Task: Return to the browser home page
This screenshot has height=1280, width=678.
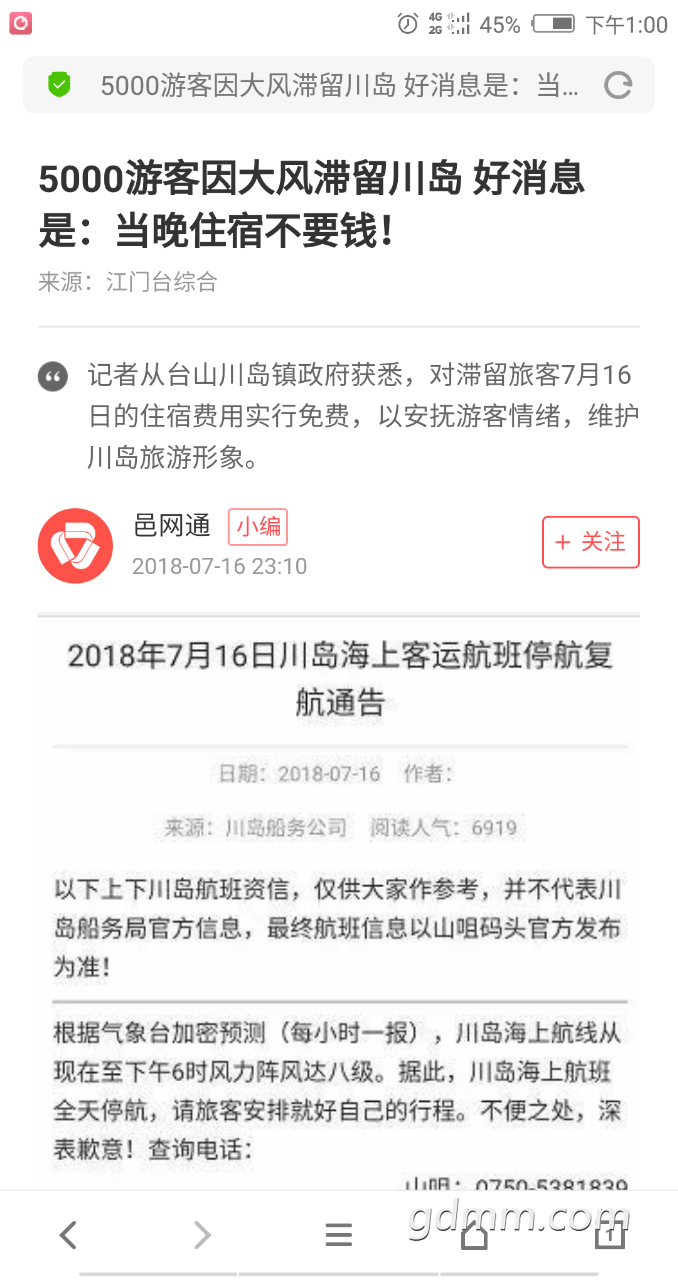Action: point(474,1235)
